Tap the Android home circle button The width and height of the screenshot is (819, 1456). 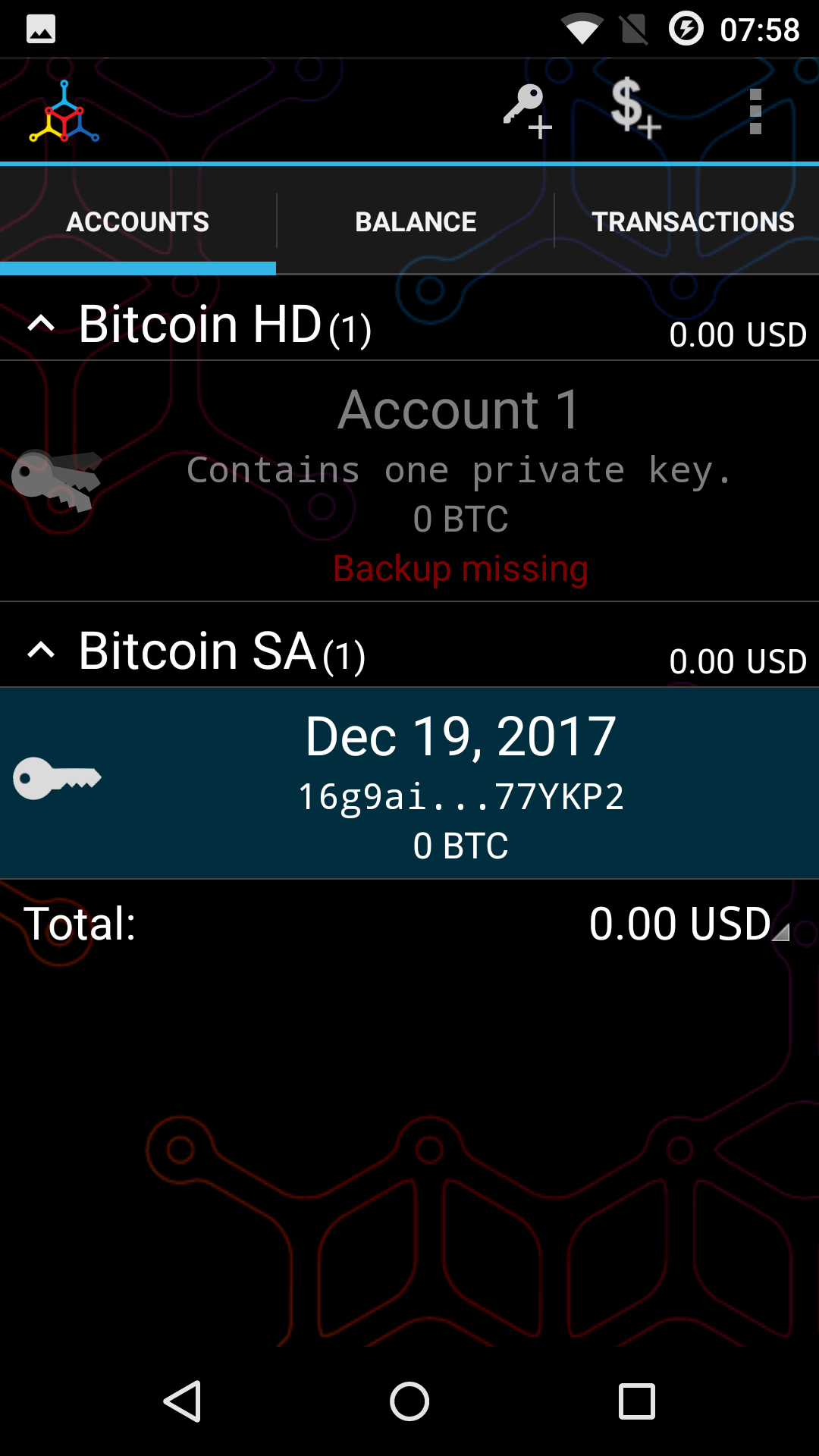409,1401
